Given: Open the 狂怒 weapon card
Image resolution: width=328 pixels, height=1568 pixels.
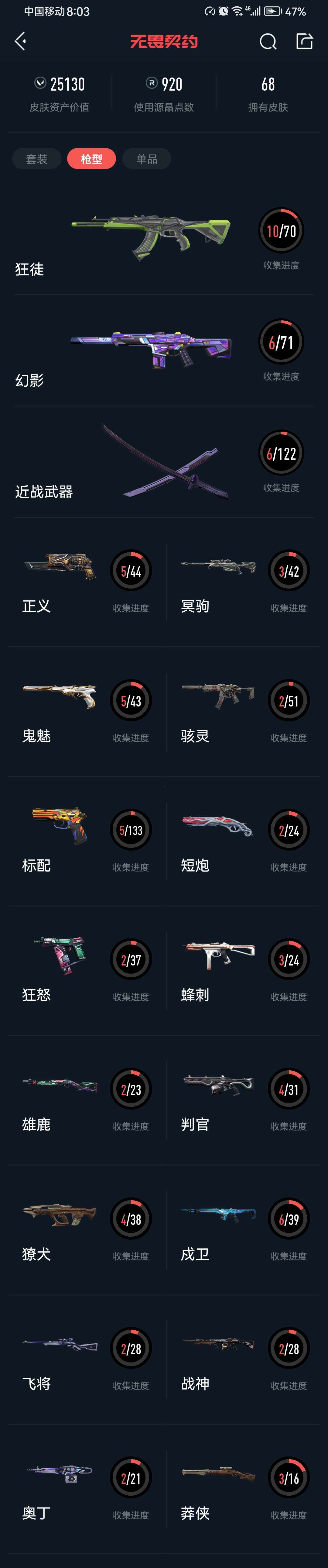Looking at the screenshot, I should pyautogui.click(x=85, y=970).
